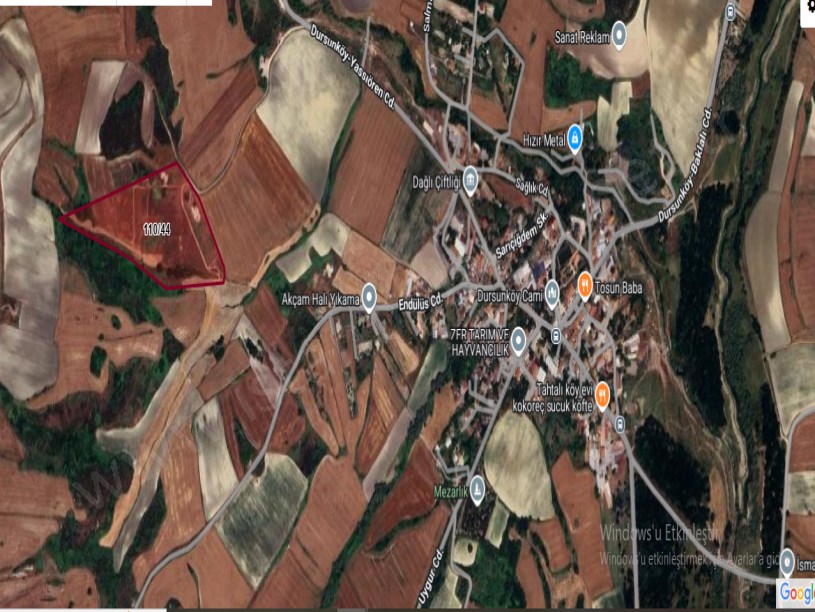The width and height of the screenshot is (815, 612).
Task: Open 7FR Tarım ve Hayvancılık marker
Action: coord(519,345)
